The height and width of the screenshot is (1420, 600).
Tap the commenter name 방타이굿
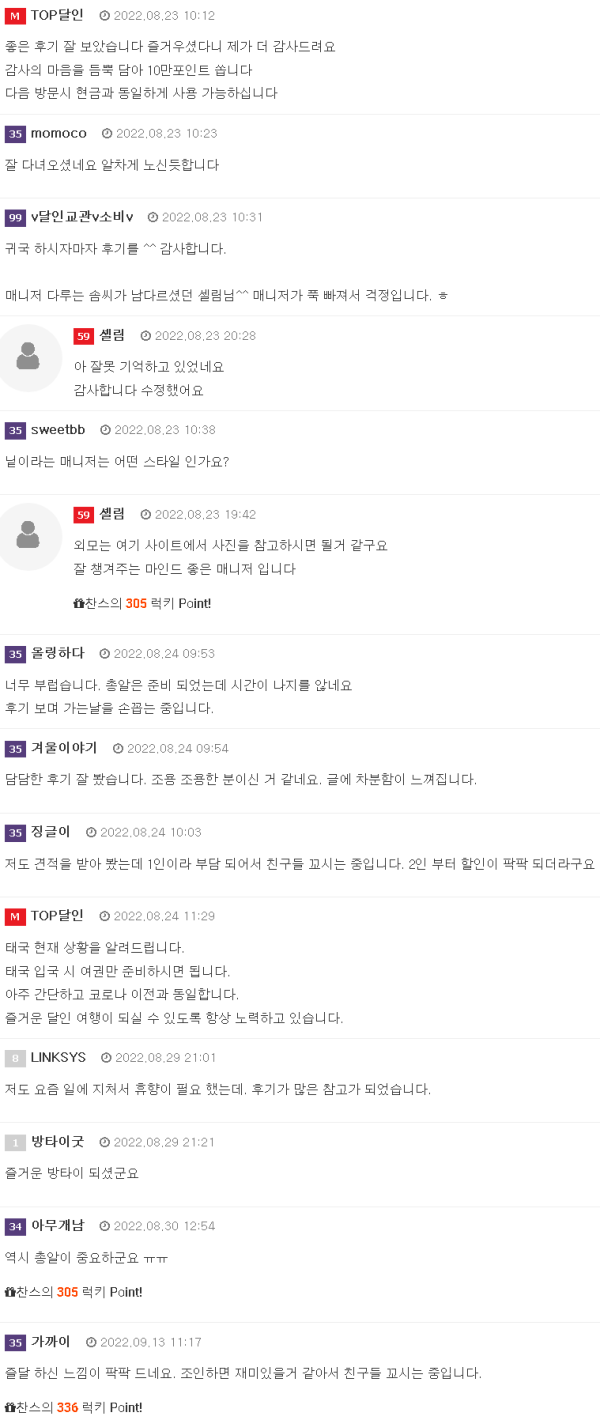(57, 1141)
